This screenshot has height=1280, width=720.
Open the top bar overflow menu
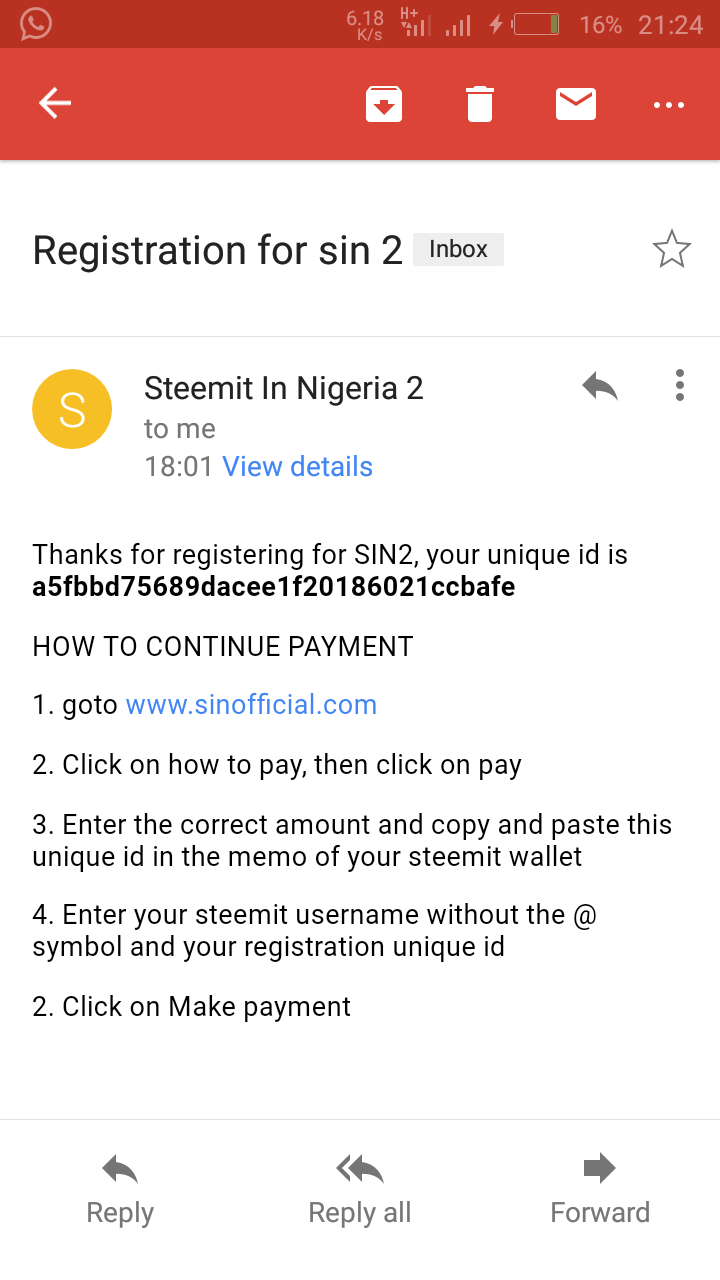[x=668, y=104]
